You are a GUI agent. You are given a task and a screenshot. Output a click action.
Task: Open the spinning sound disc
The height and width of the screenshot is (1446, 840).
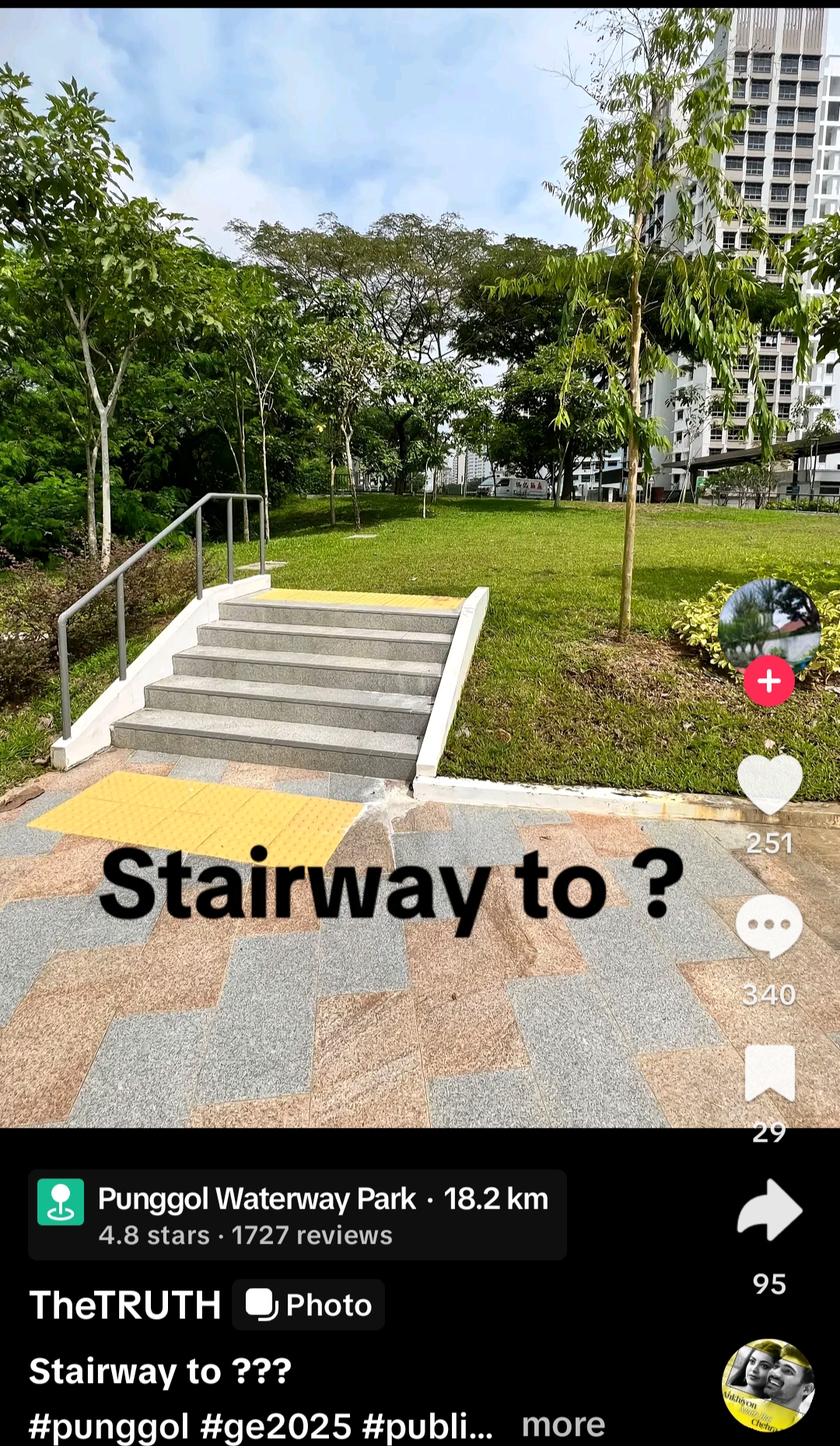[768, 1385]
